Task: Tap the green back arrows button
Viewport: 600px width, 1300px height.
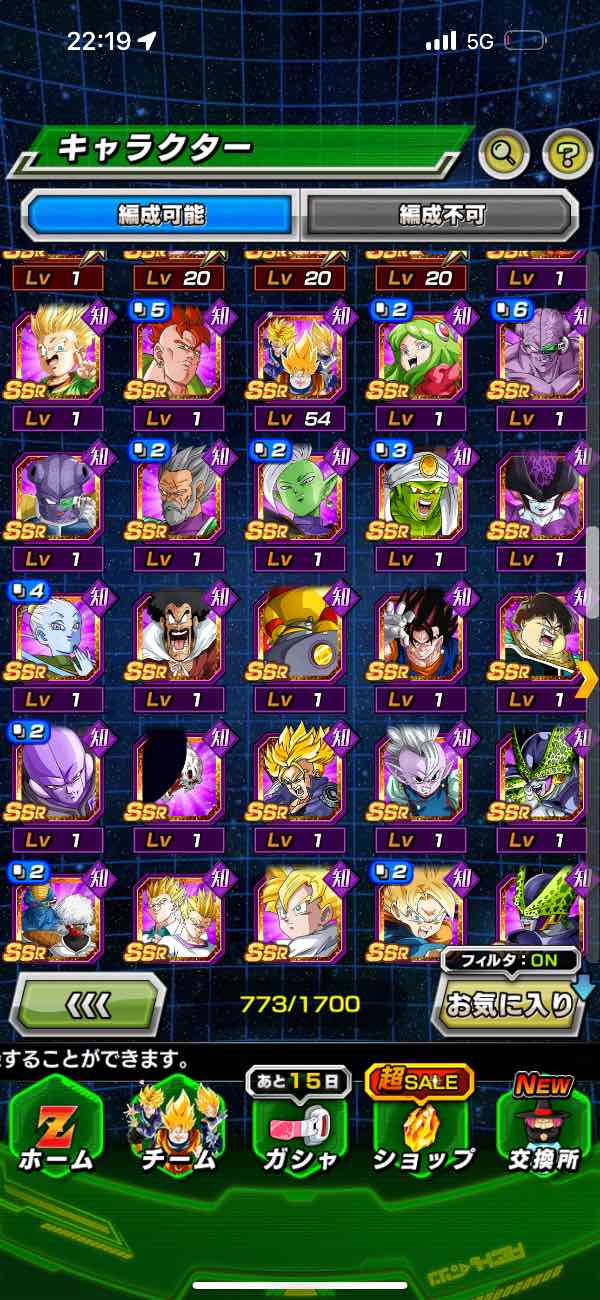Action: click(x=88, y=1003)
